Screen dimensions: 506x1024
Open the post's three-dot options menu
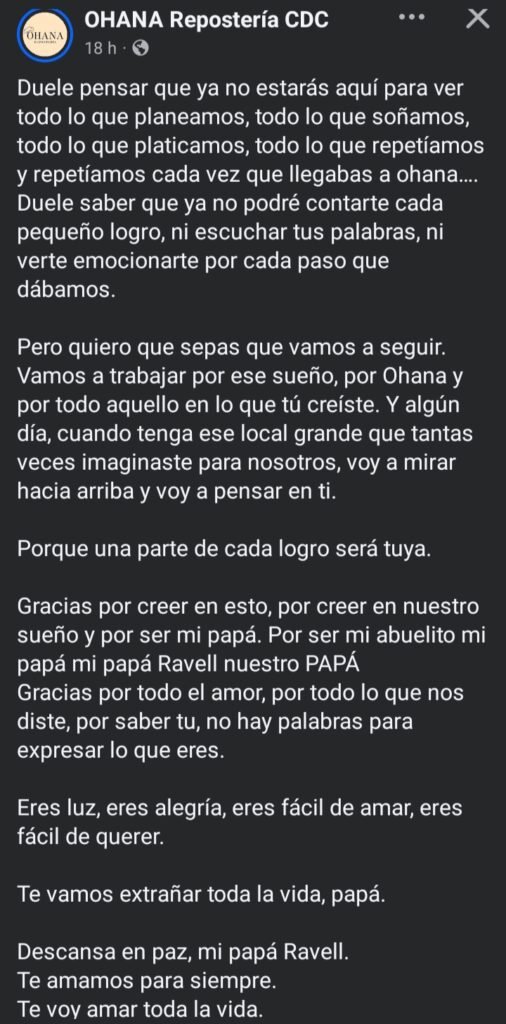click(412, 19)
